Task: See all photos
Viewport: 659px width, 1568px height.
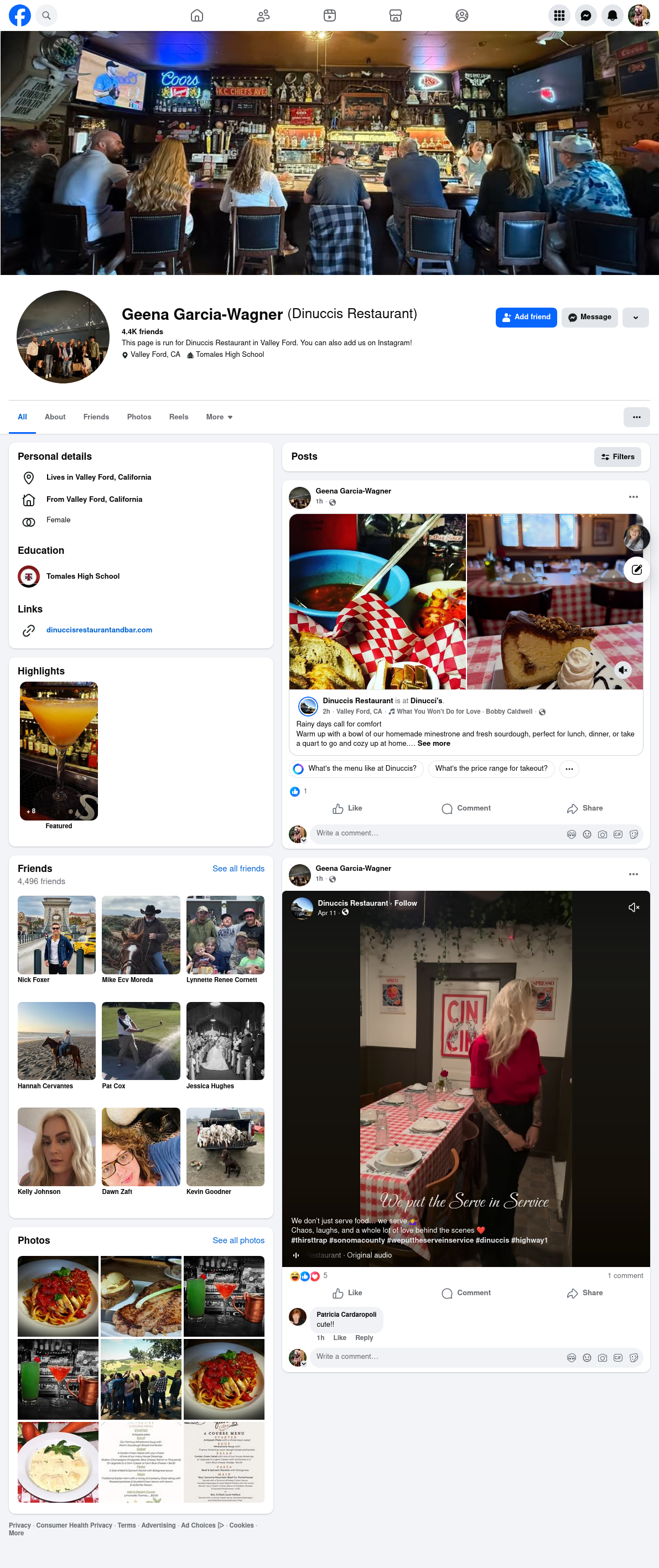Action: 238,1240
